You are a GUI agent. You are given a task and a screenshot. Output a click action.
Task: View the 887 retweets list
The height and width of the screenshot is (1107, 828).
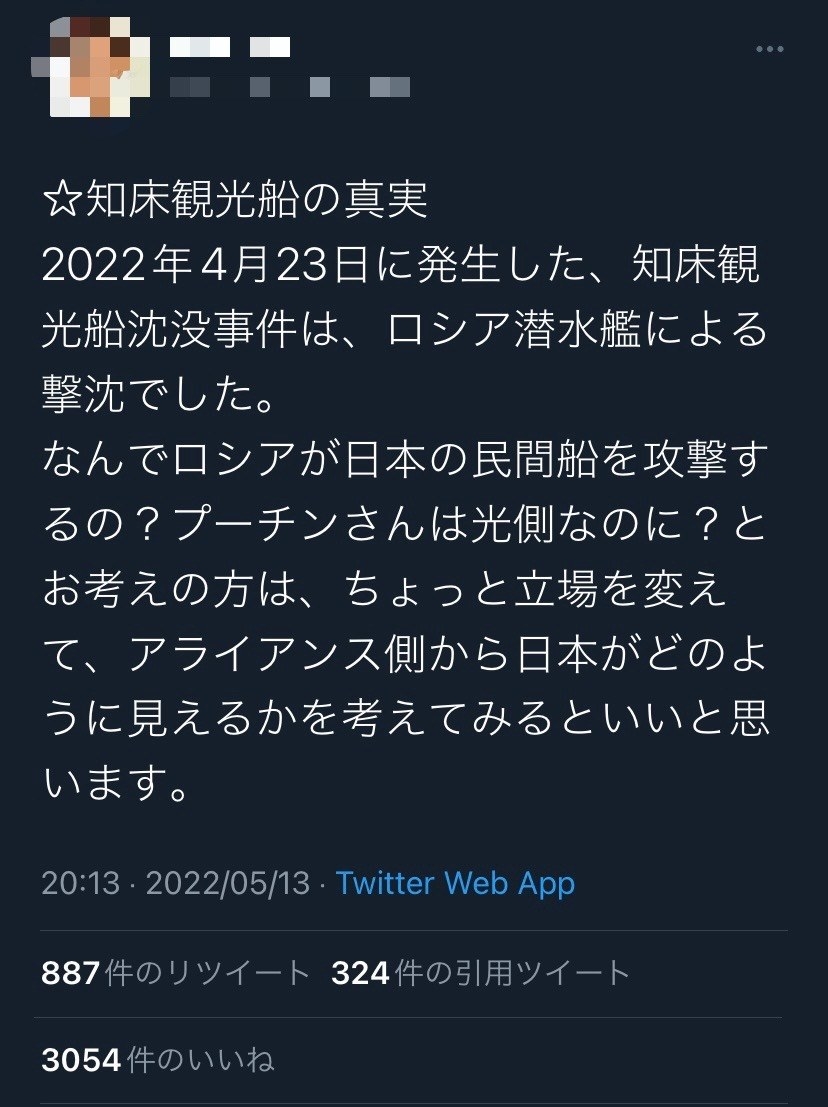(176, 973)
